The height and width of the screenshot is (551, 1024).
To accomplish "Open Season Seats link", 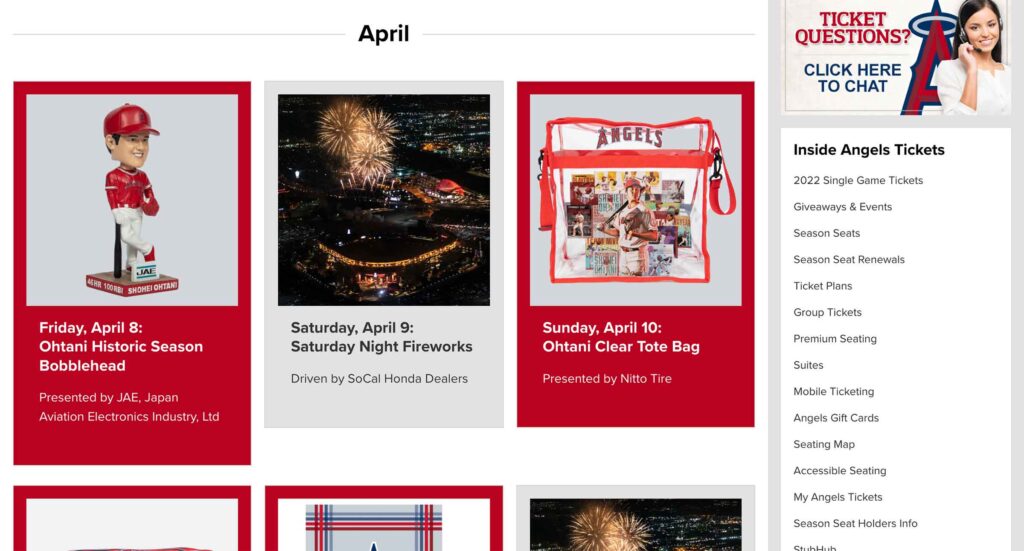I will tap(826, 233).
